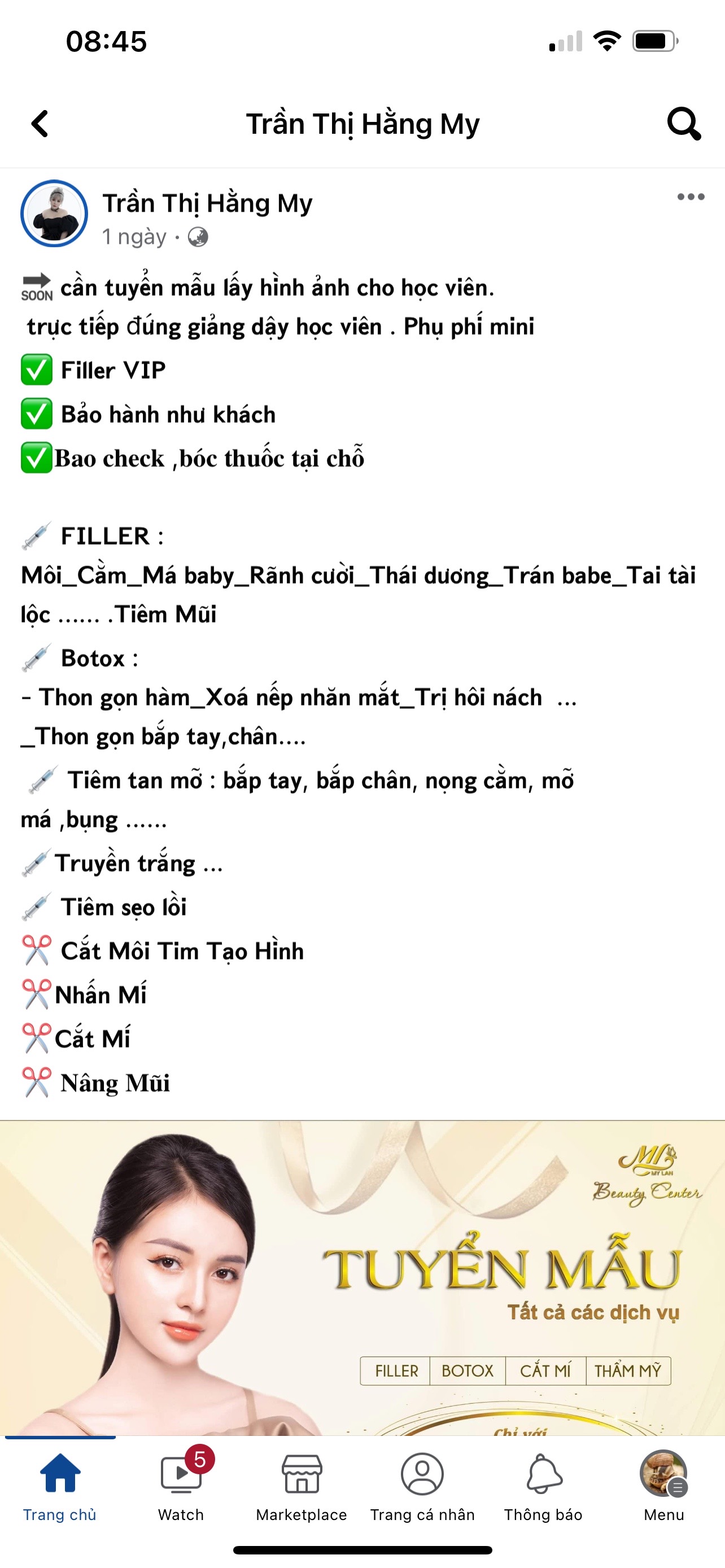Open Trần Thị Hằng My's profile picture
This screenshot has width=725, height=1568.
coord(54,214)
